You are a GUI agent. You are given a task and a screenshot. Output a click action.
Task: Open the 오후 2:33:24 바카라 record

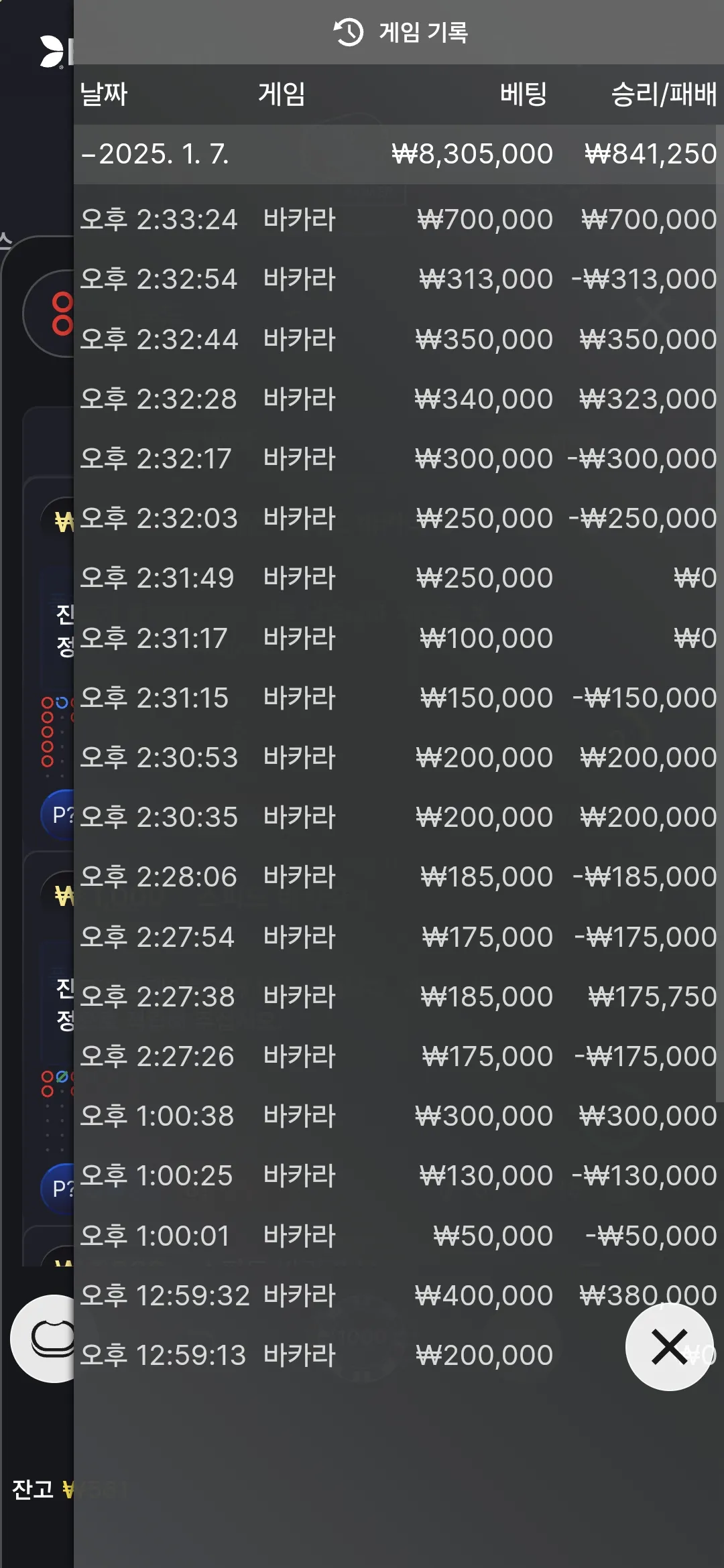pos(396,220)
